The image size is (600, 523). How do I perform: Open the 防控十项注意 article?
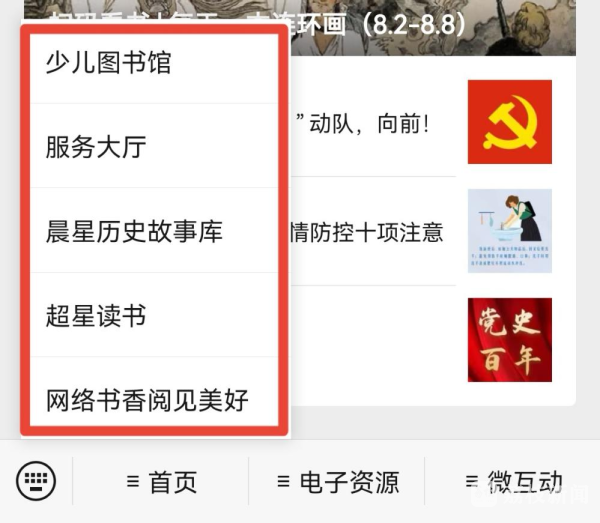pos(366,232)
